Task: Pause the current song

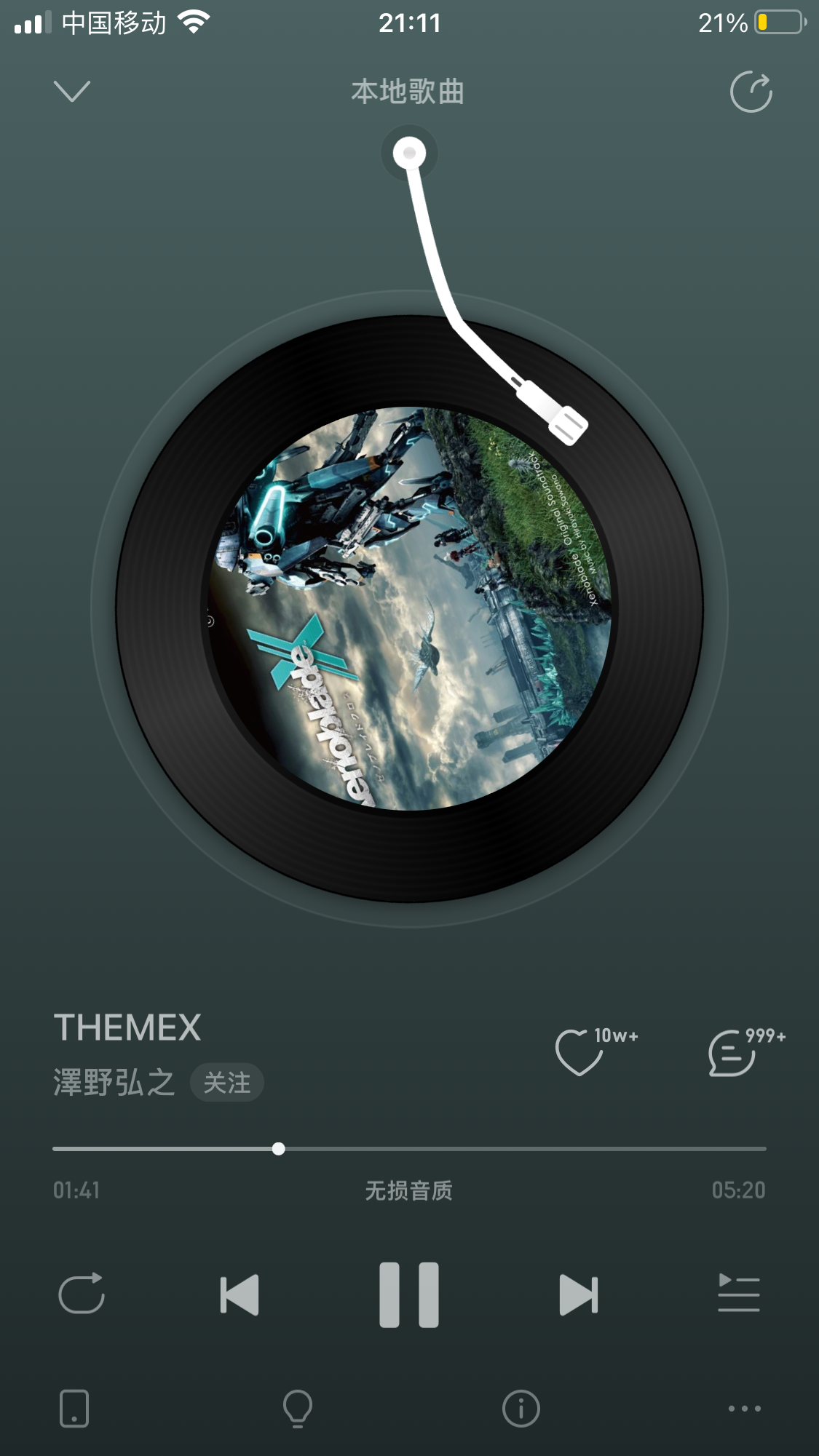Action: tap(409, 1294)
